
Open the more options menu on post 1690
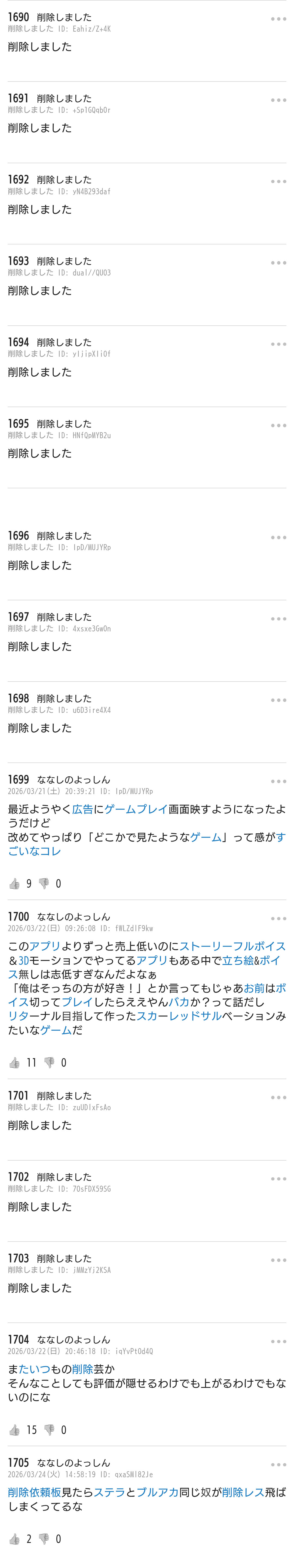(278, 19)
